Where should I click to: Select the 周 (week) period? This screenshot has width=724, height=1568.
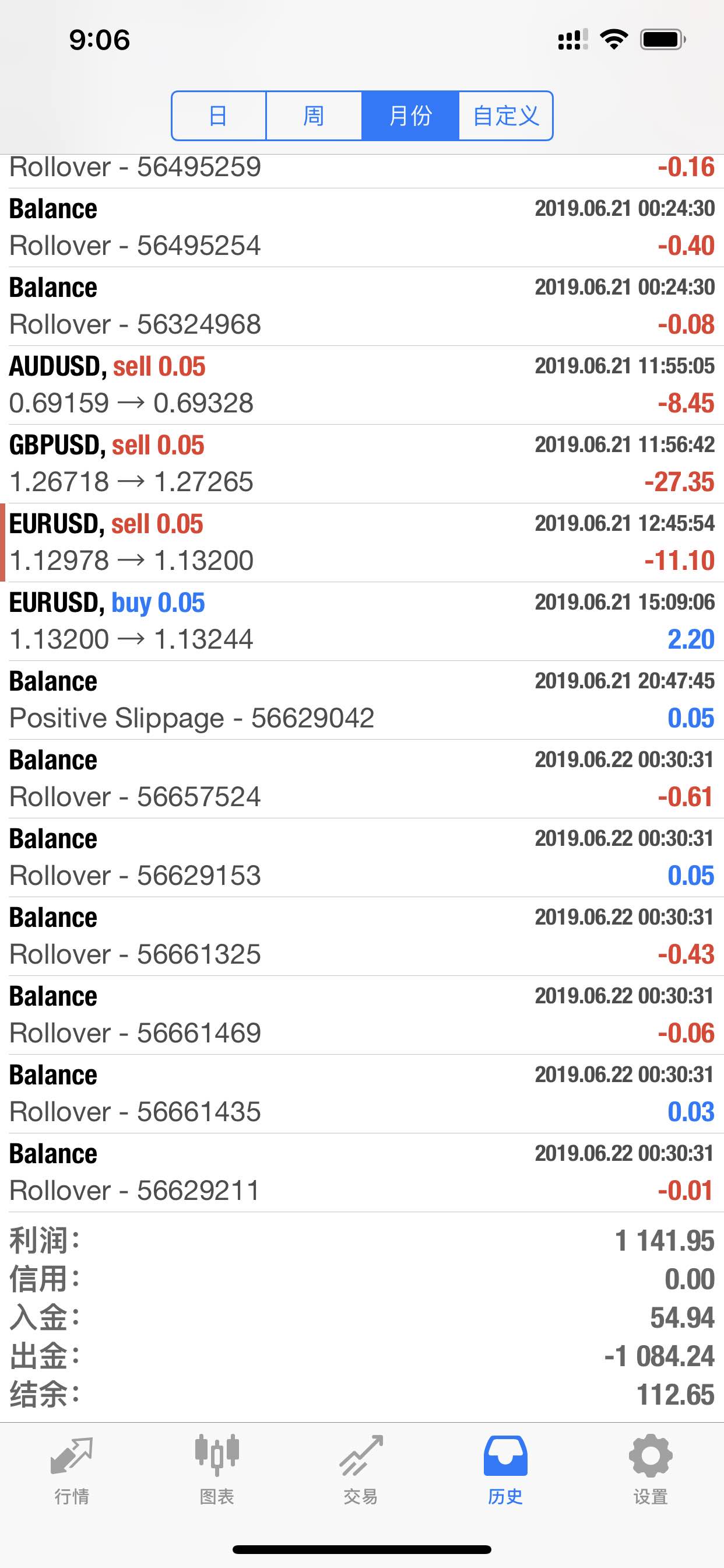(x=314, y=116)
